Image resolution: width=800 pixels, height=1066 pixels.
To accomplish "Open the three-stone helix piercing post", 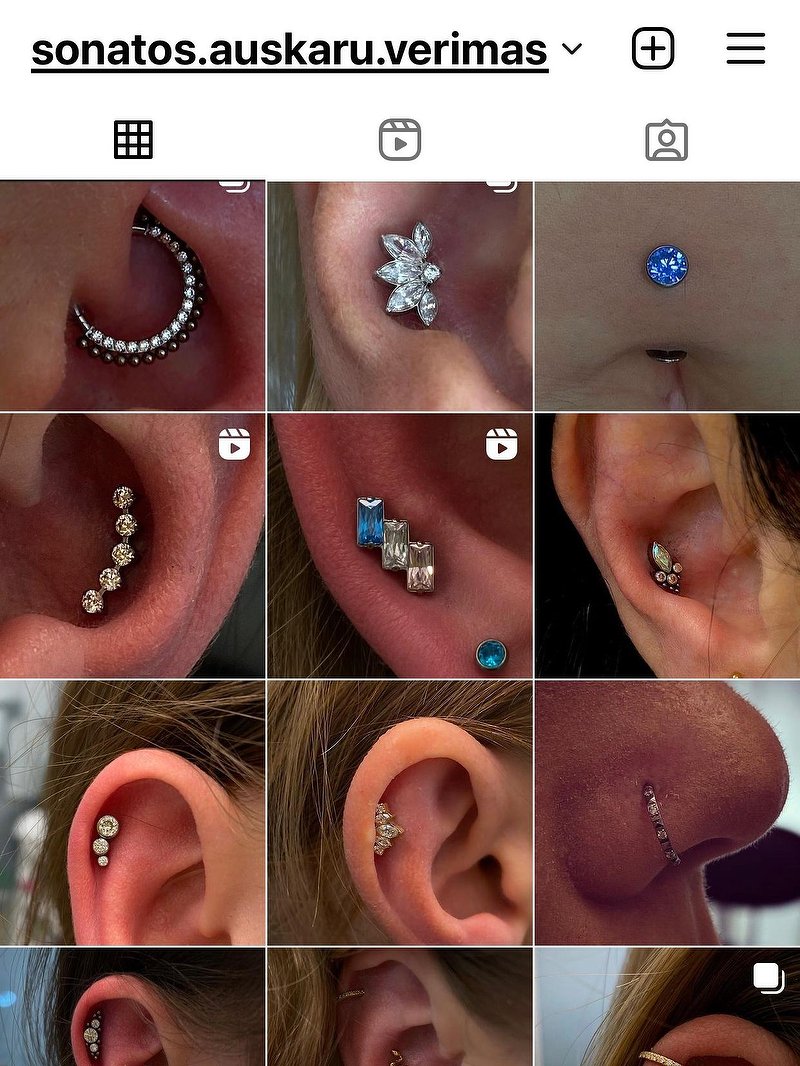I will point(132,812).
